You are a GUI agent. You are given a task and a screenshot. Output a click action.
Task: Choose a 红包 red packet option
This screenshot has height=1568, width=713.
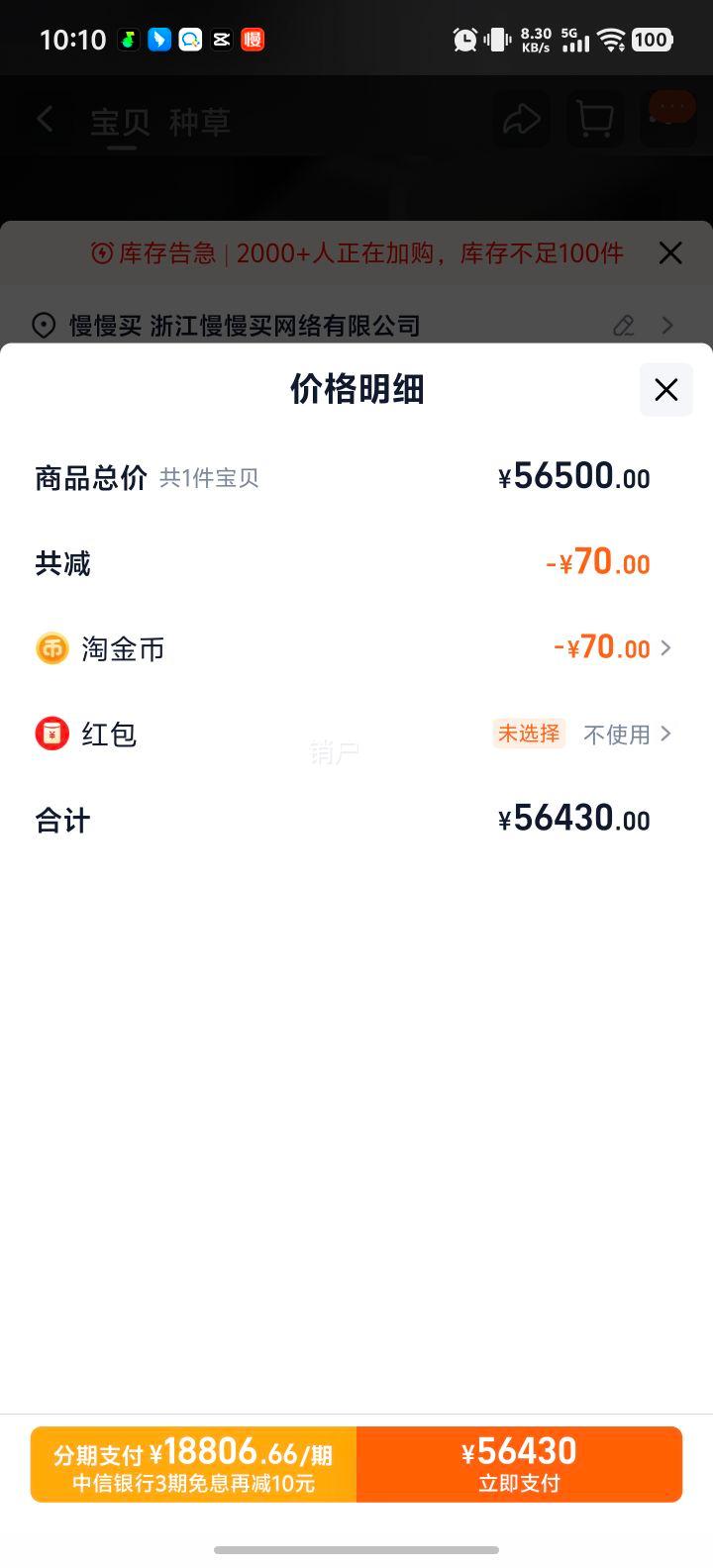click(627, 735)
